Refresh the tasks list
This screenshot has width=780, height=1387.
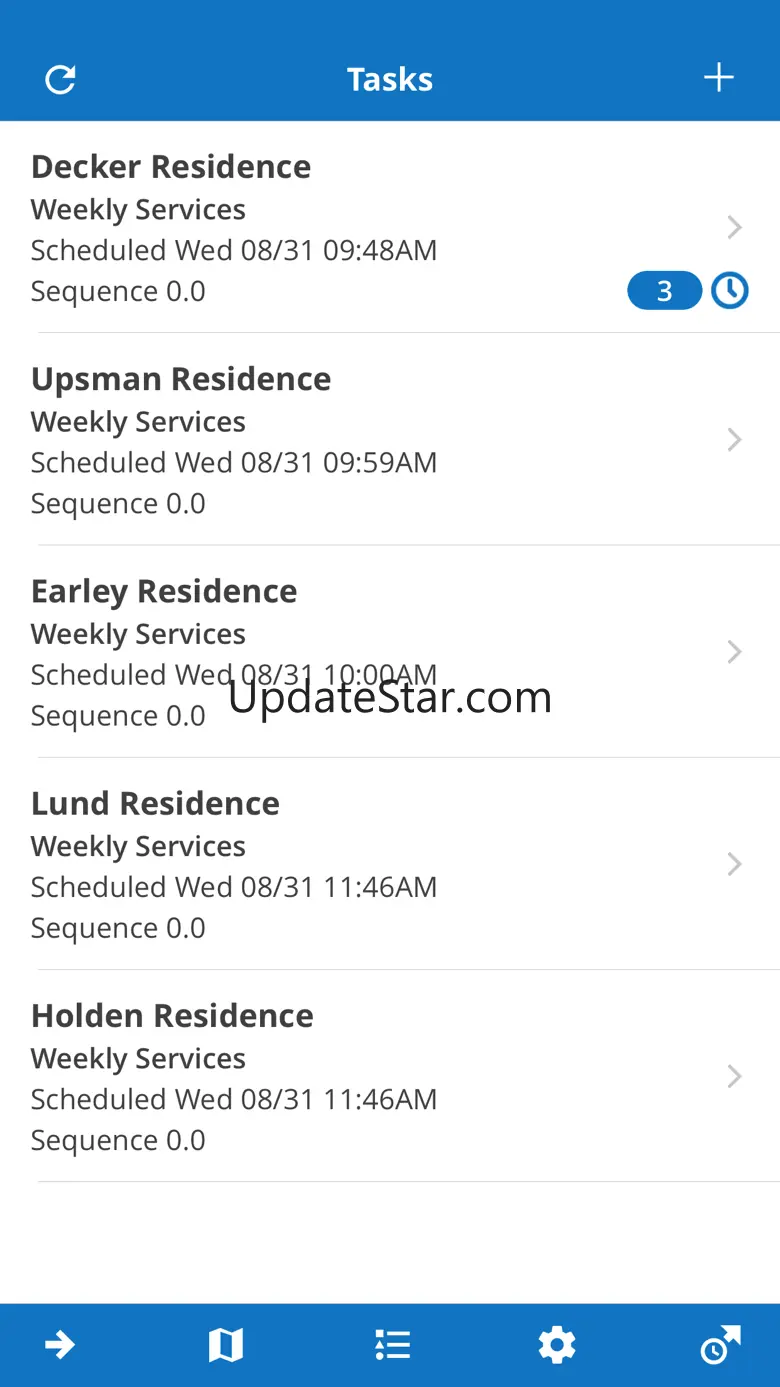click(61, 79)
